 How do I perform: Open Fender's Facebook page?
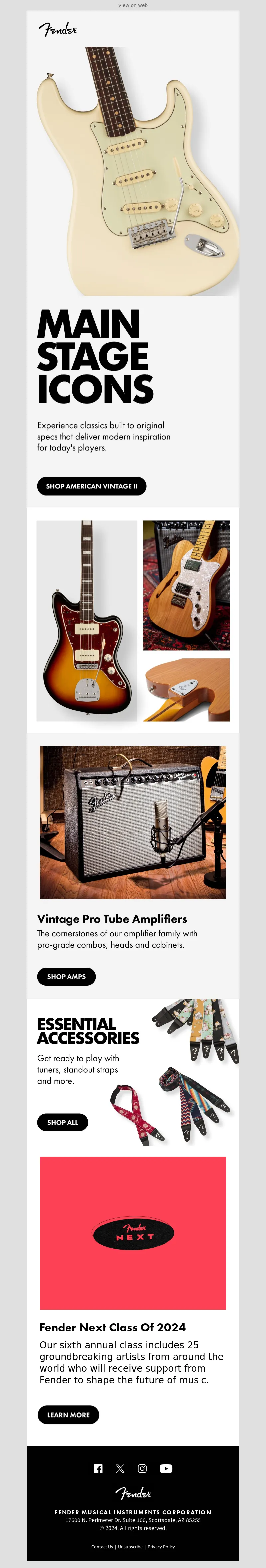(98, 1469)
